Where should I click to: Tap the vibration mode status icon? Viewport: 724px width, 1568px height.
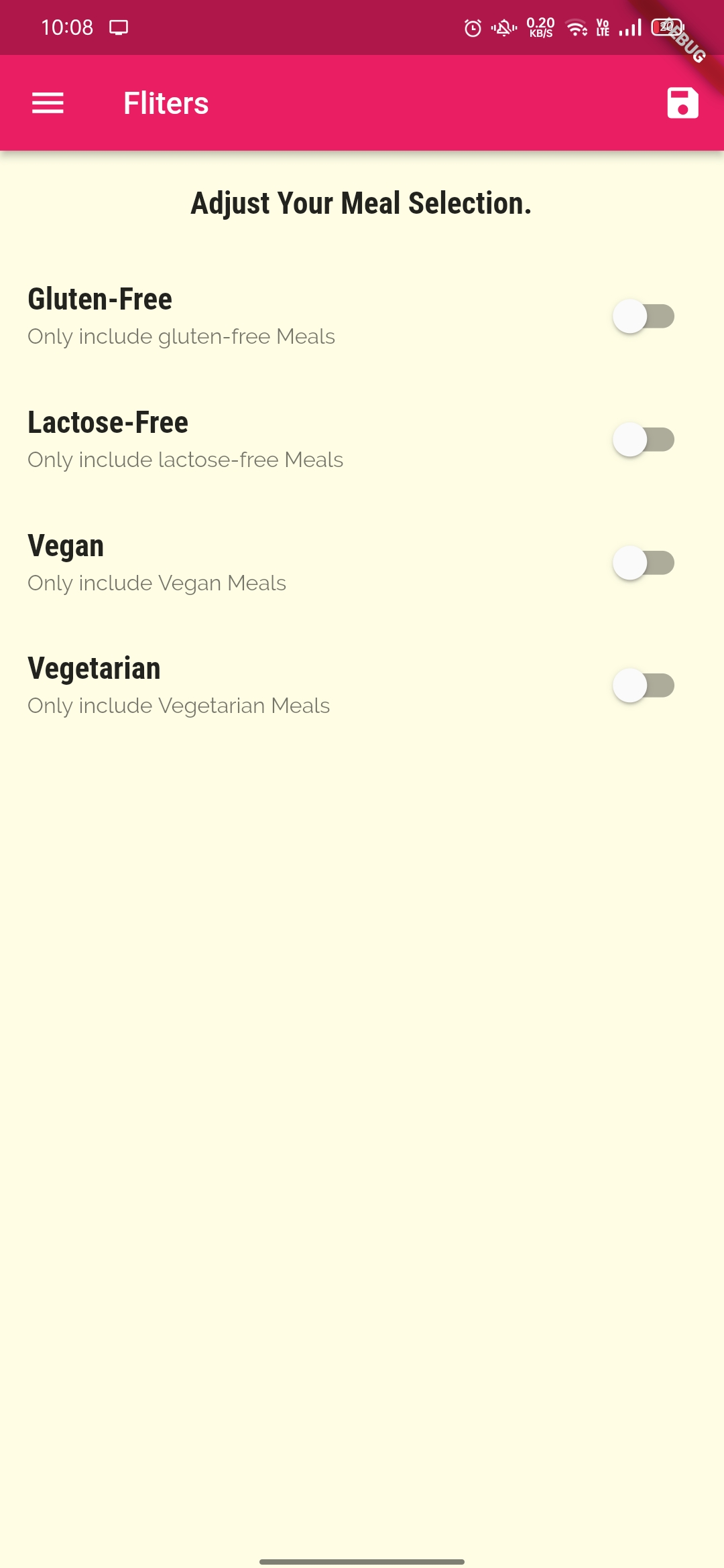click(503, 27)
